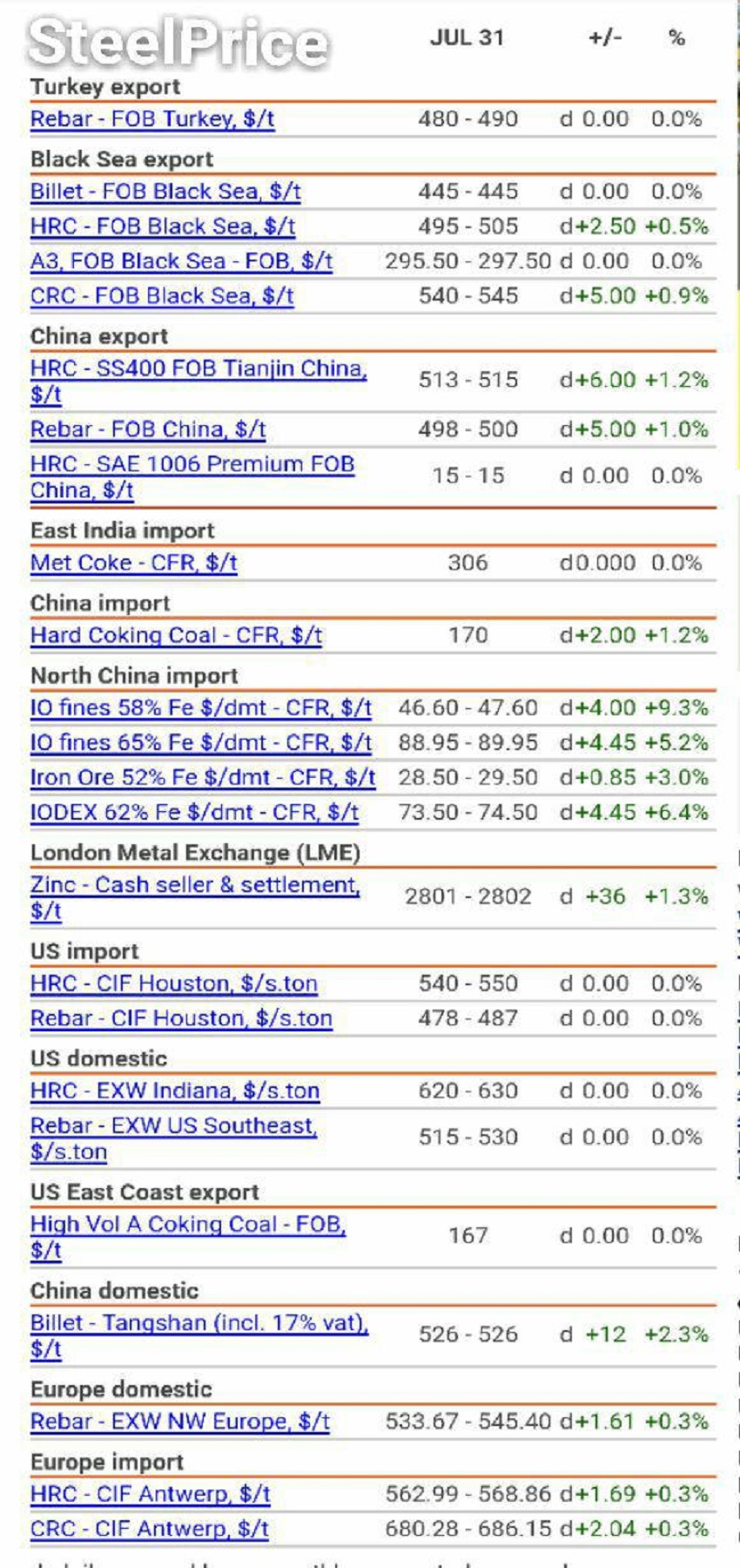Tap HRC - FOB Black Sea link
The height and width of the screenshot is (1568, 740).
(163, 226)
